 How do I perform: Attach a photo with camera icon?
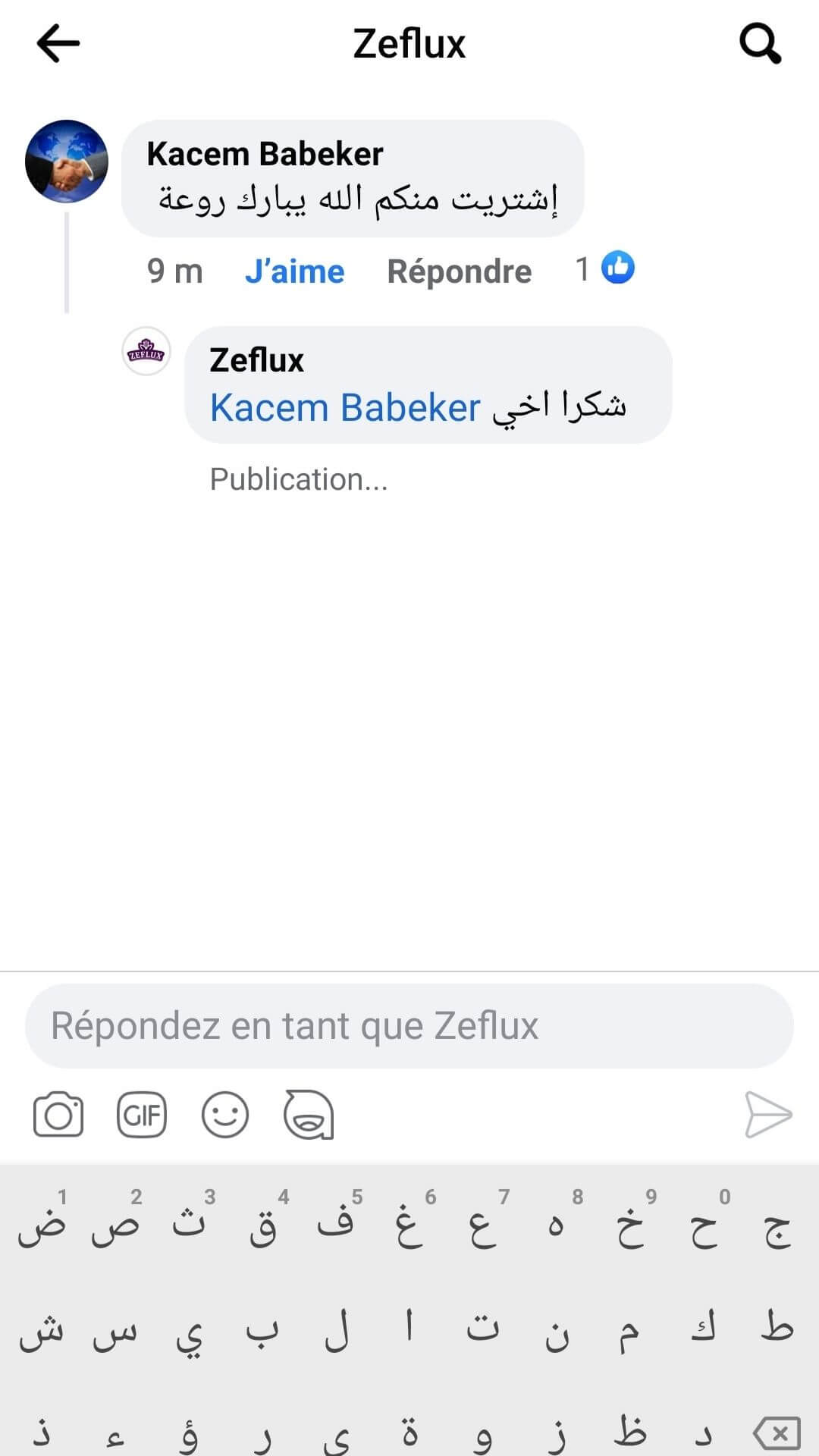[x=58, y=1115]
